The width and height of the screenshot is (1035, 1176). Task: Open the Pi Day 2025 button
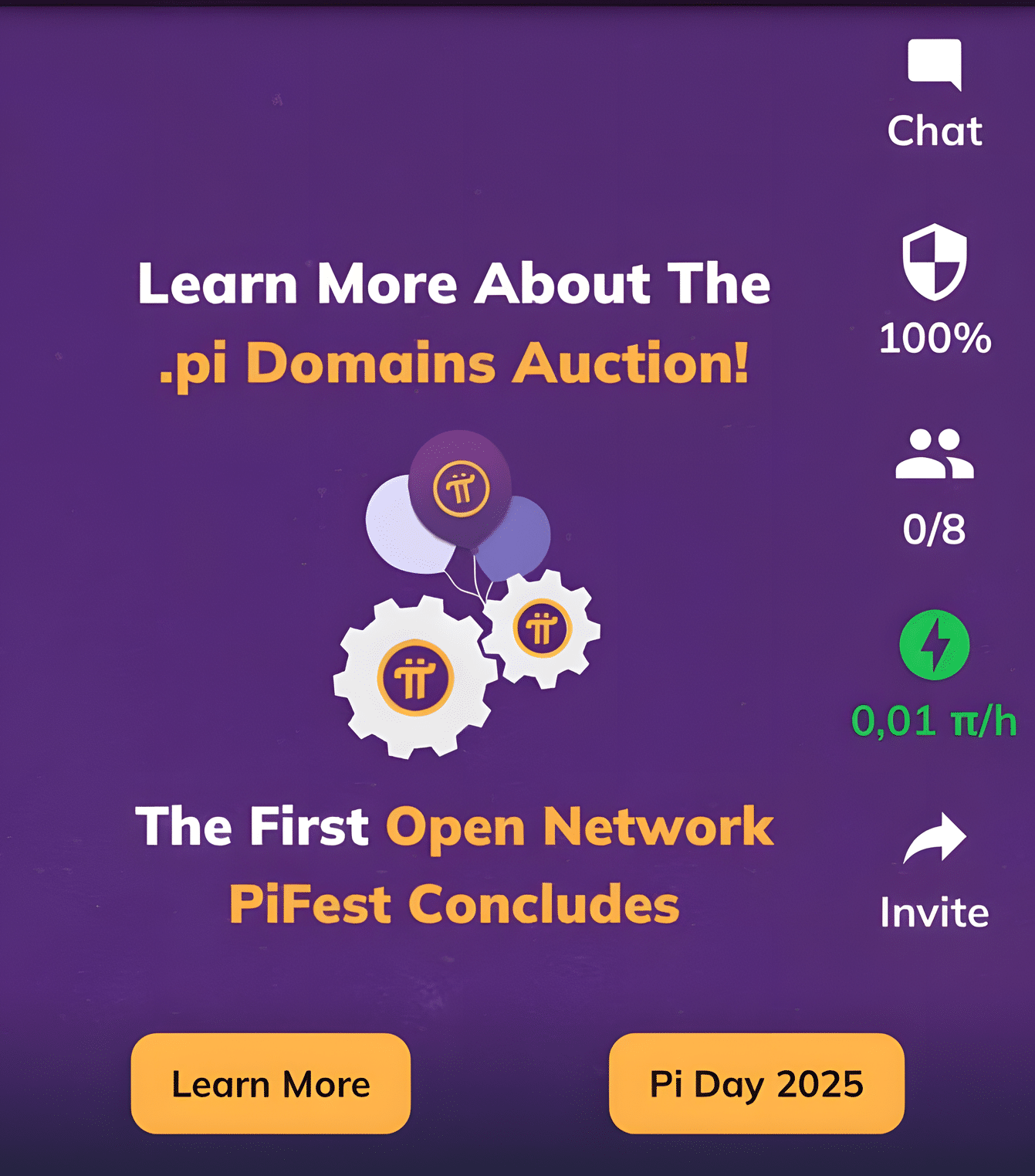pyautogui.click(x=756, y=1083)
